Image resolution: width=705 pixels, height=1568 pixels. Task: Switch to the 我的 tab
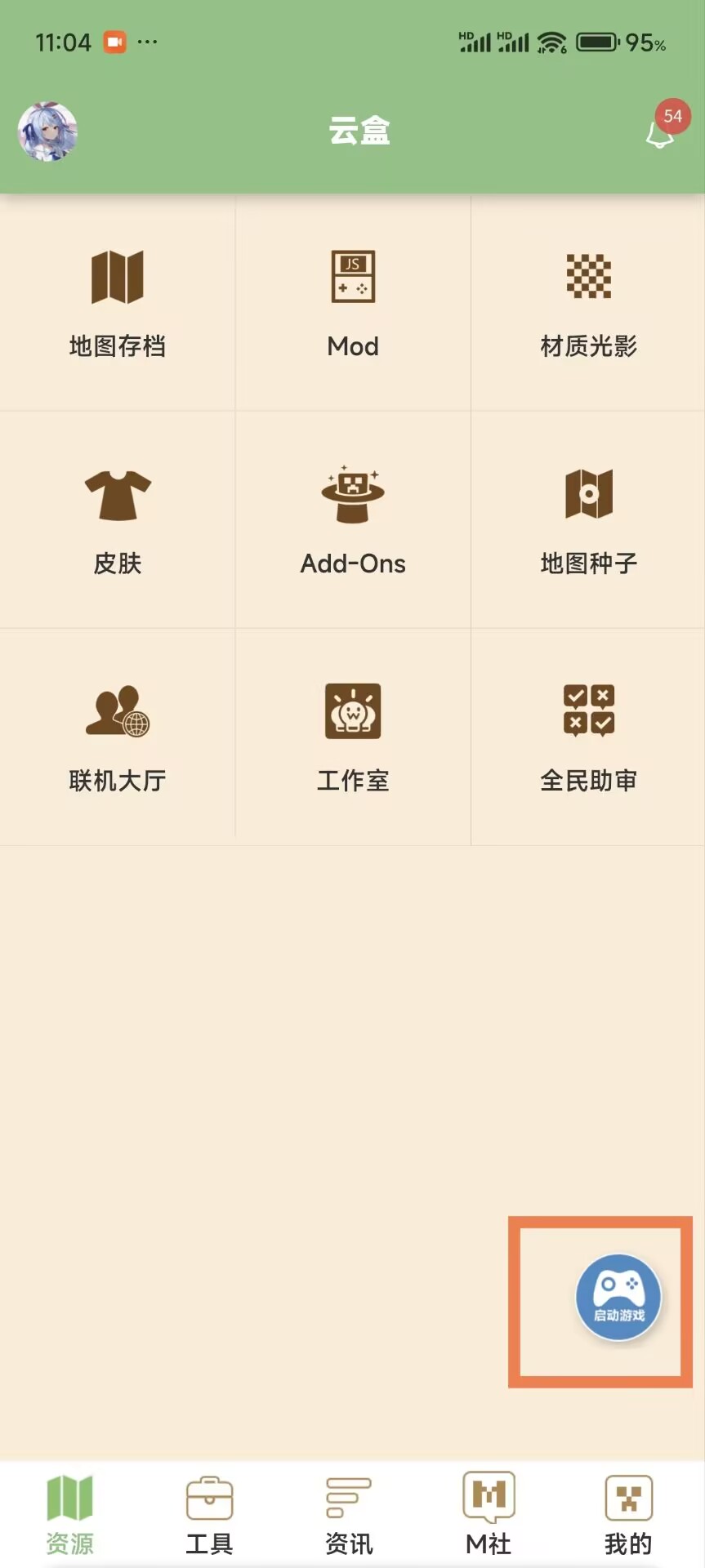click(x=628, y=1515)
